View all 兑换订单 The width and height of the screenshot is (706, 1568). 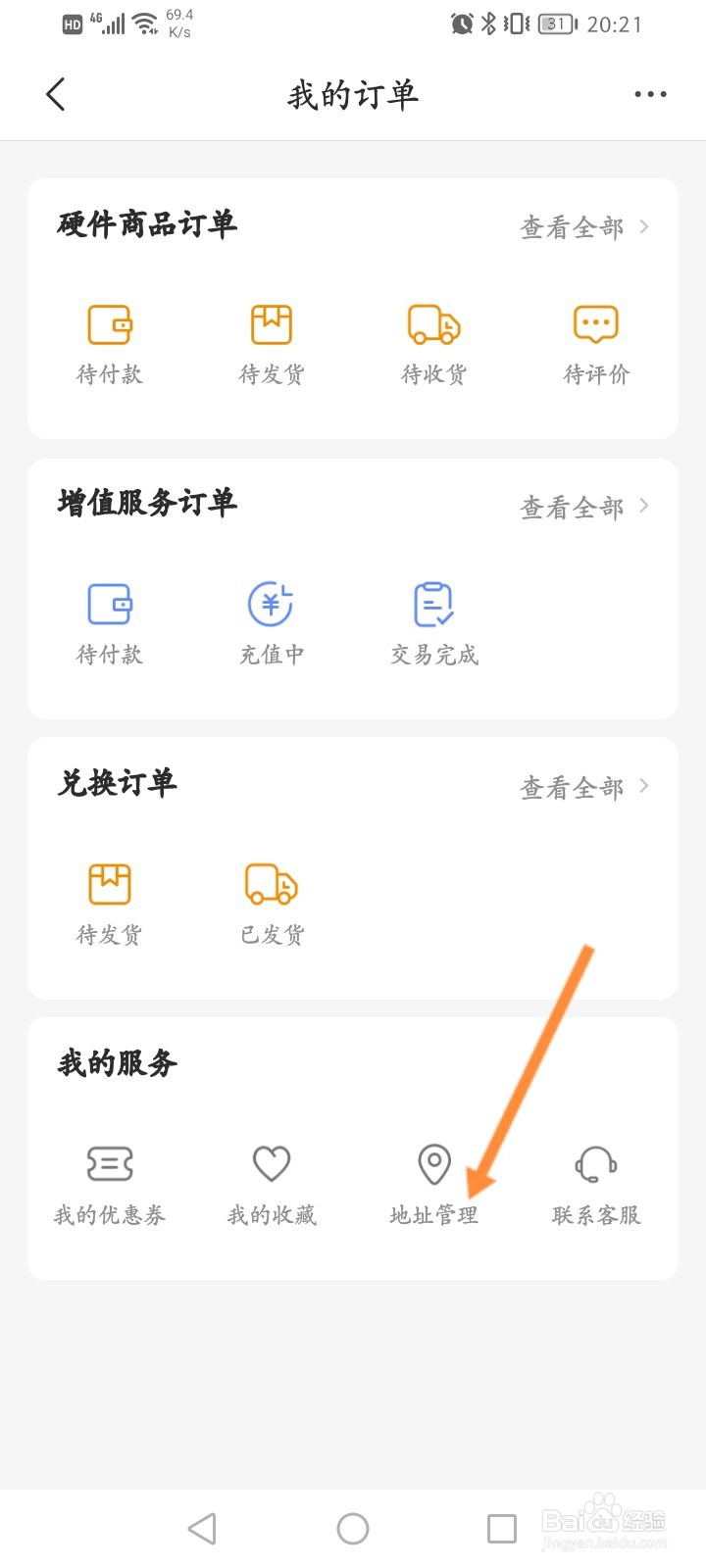pos(584,787)
